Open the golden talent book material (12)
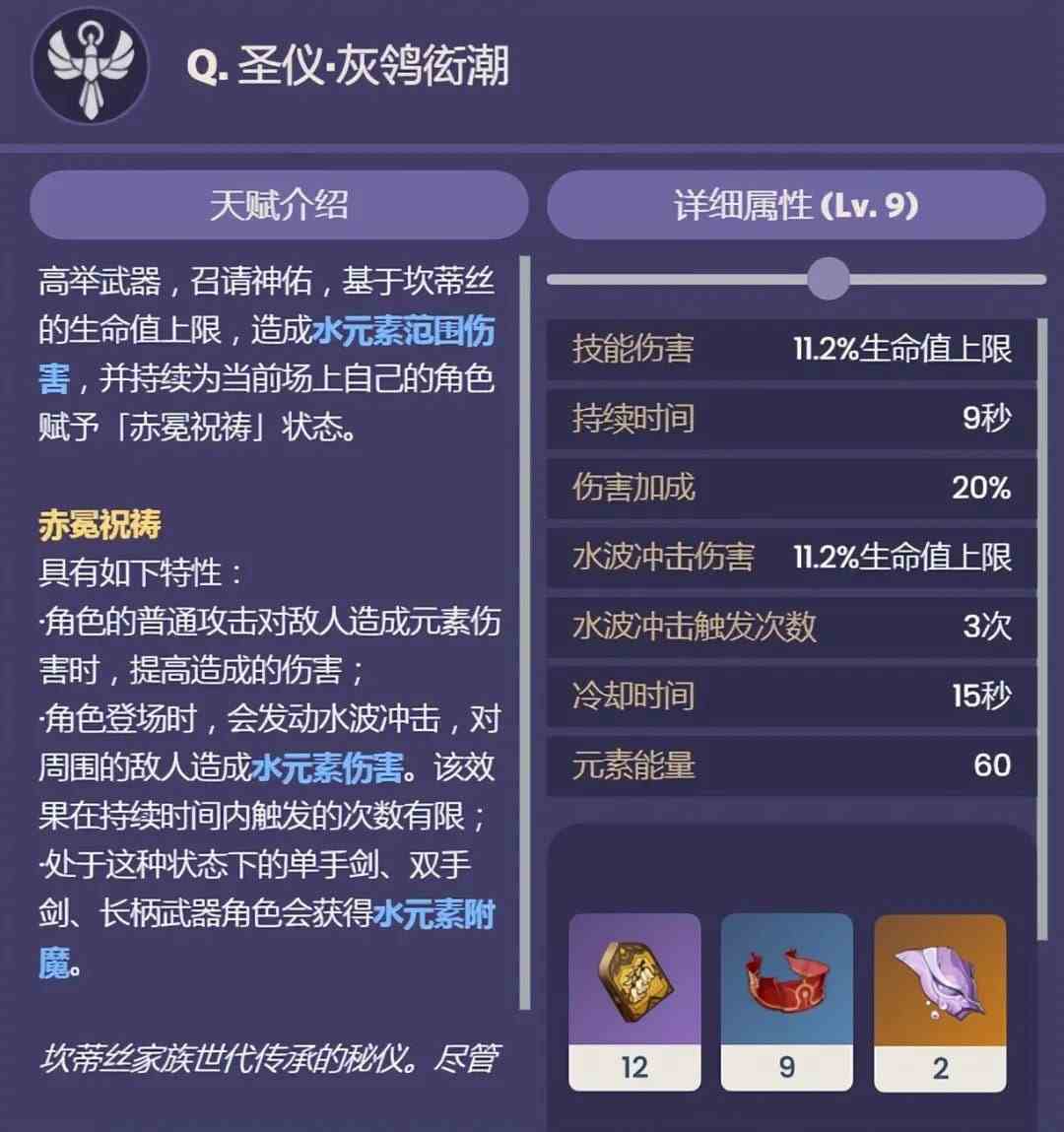1064x1132 pixels. [x=634, y=999]
